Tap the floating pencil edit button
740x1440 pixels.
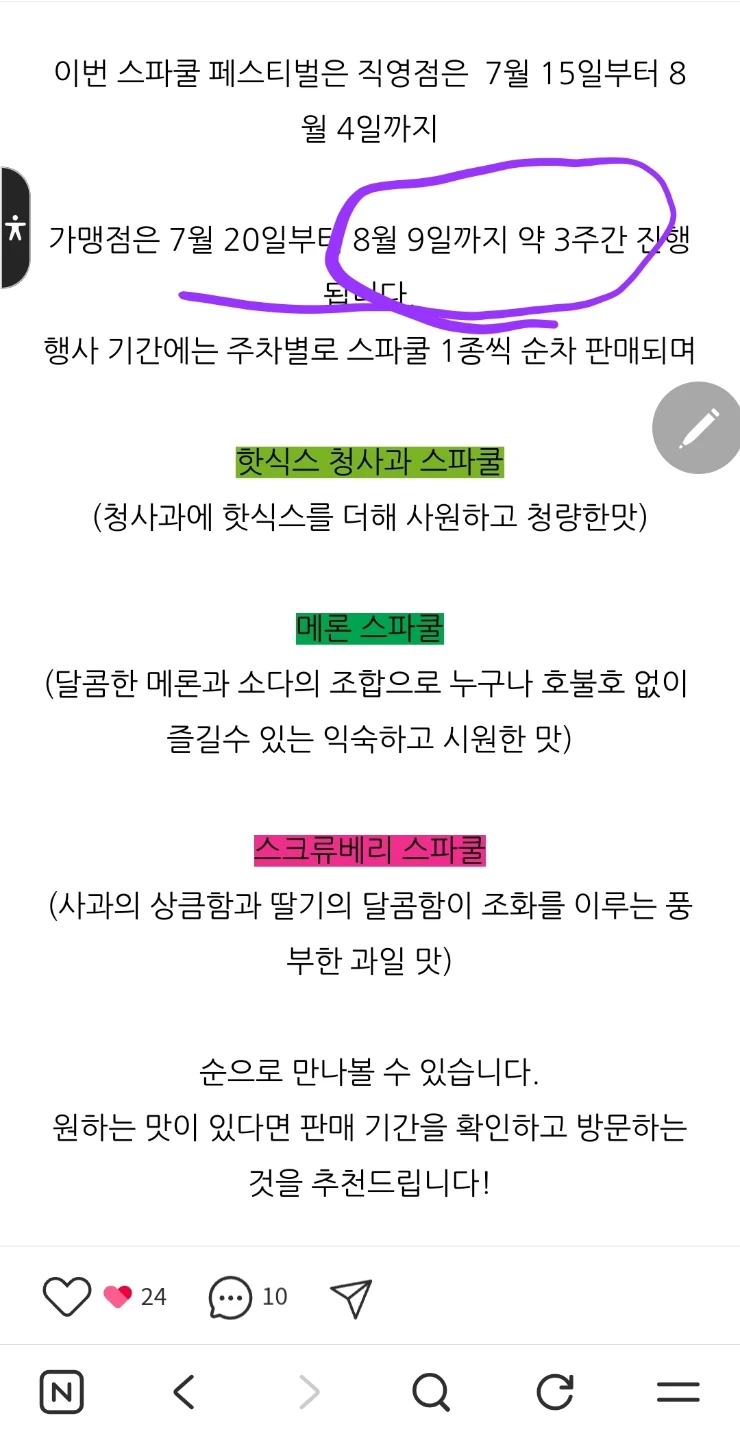(x=697, y=429)
